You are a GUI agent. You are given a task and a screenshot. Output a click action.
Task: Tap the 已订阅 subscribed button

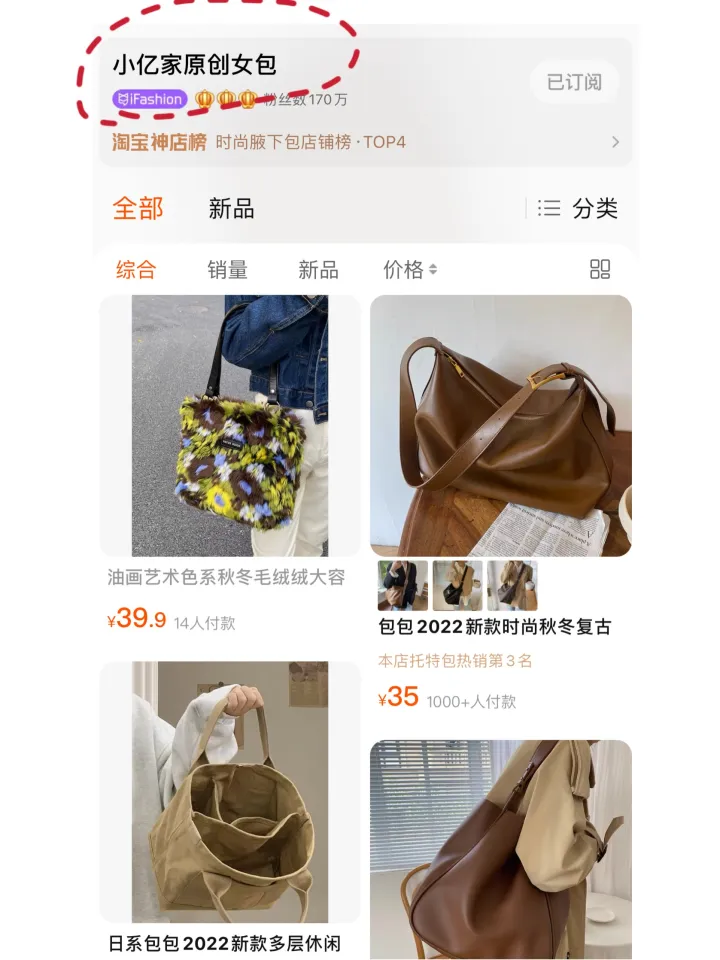[574, 82]
